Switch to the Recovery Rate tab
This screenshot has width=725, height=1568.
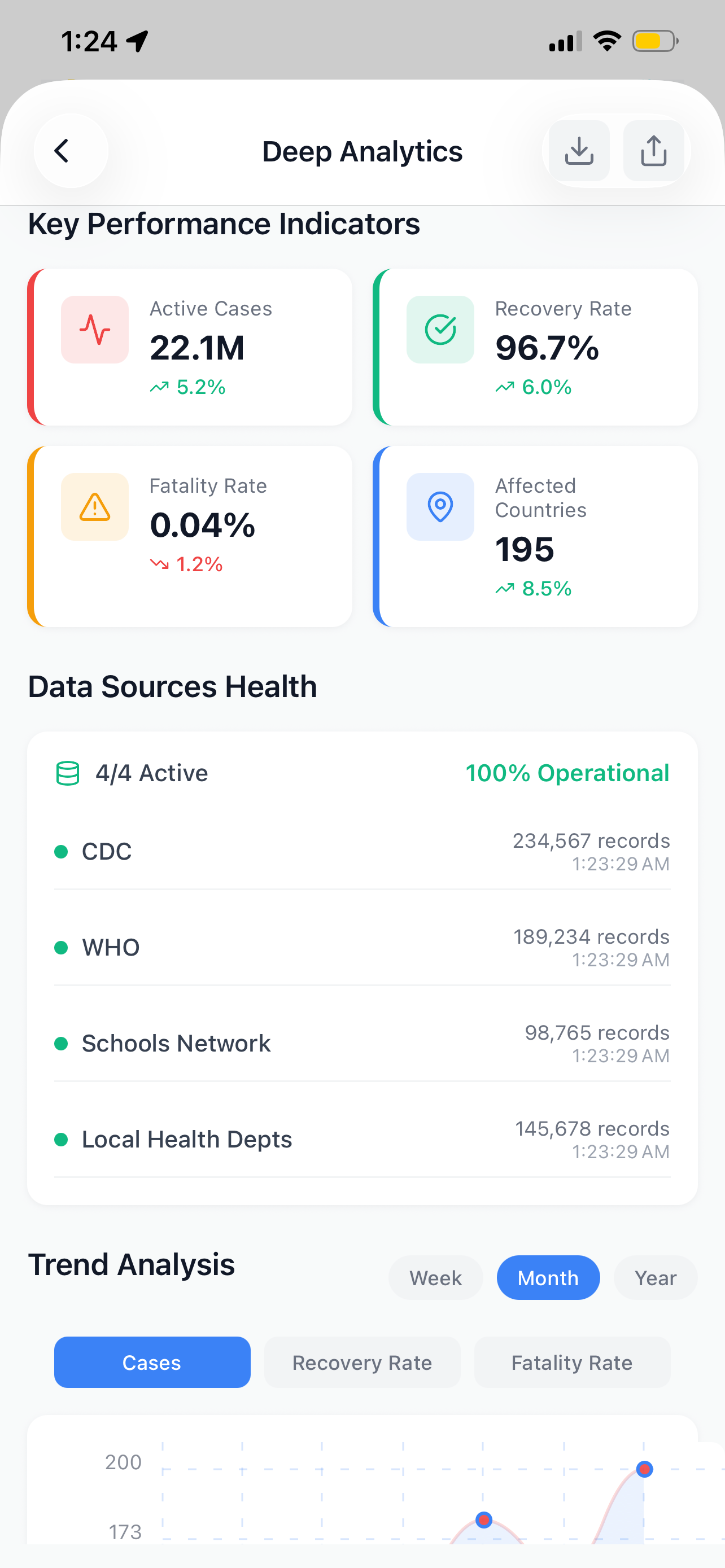pos(361,1362)
